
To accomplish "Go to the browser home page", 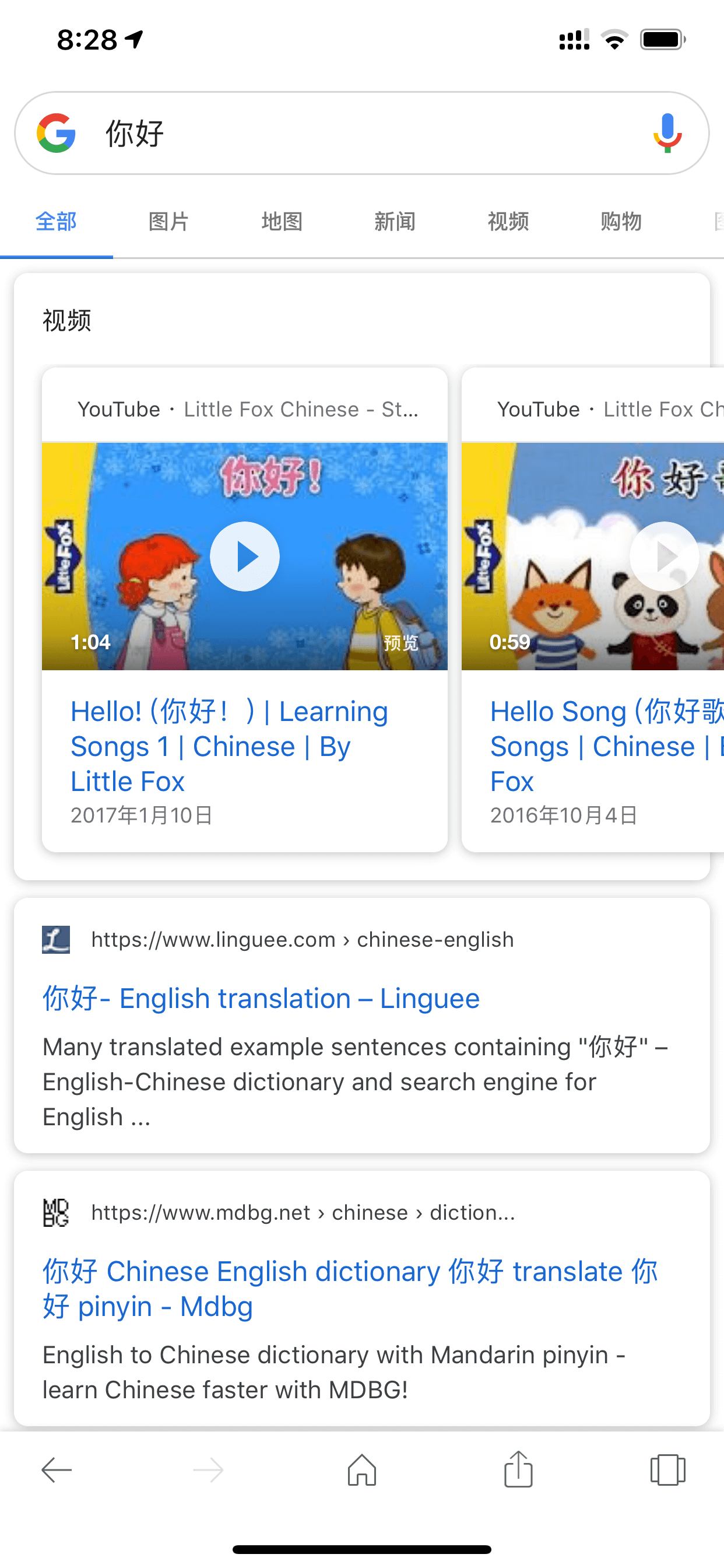I will (362, 1470).
